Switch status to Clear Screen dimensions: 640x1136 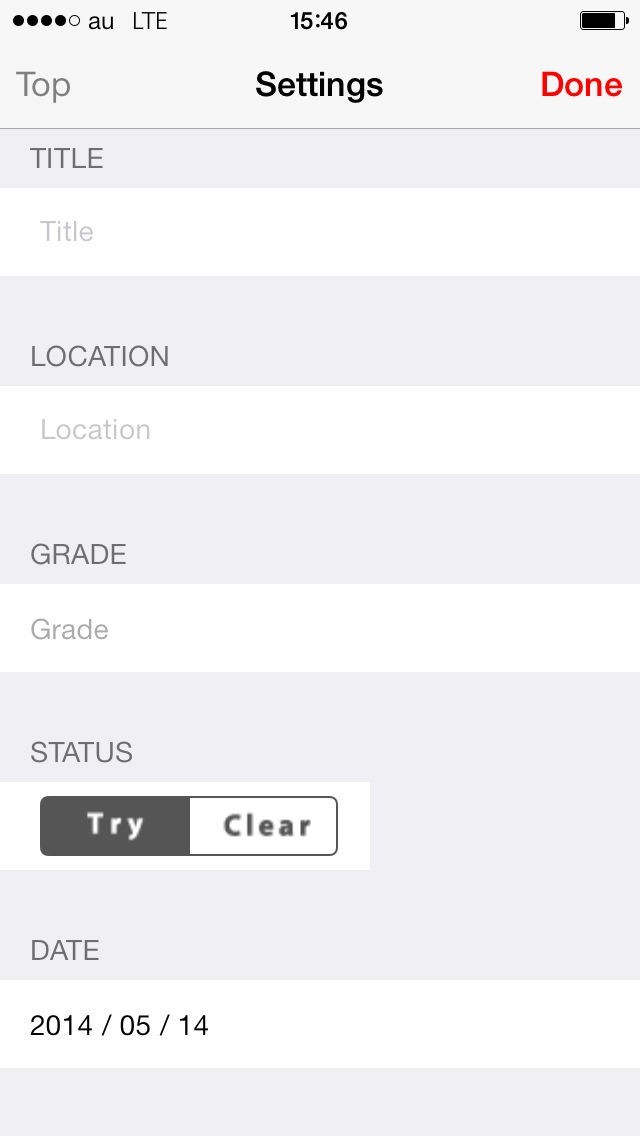click(x=264, y=826)
